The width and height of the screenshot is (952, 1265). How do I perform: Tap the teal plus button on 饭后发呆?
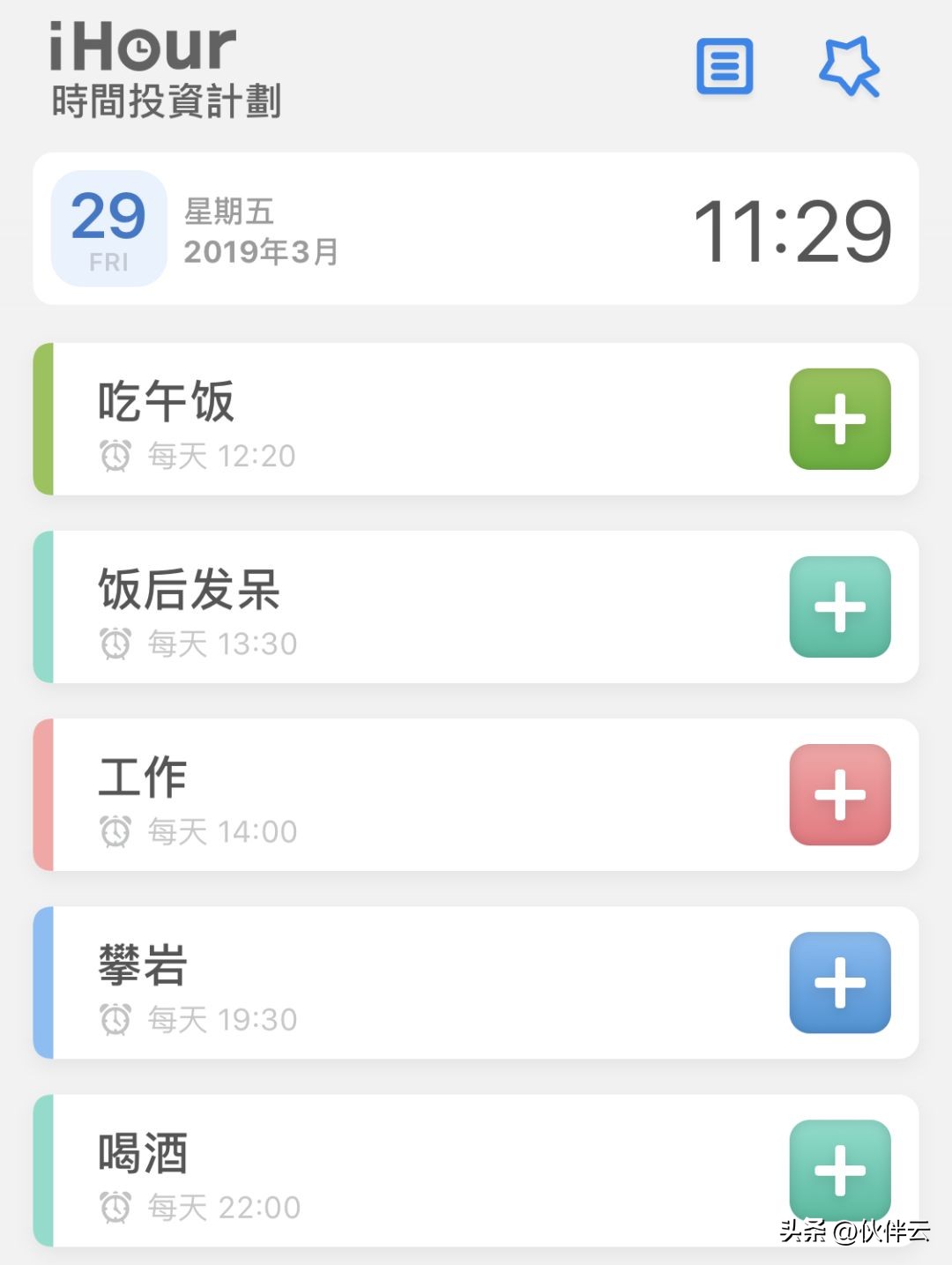click(838, 608)
